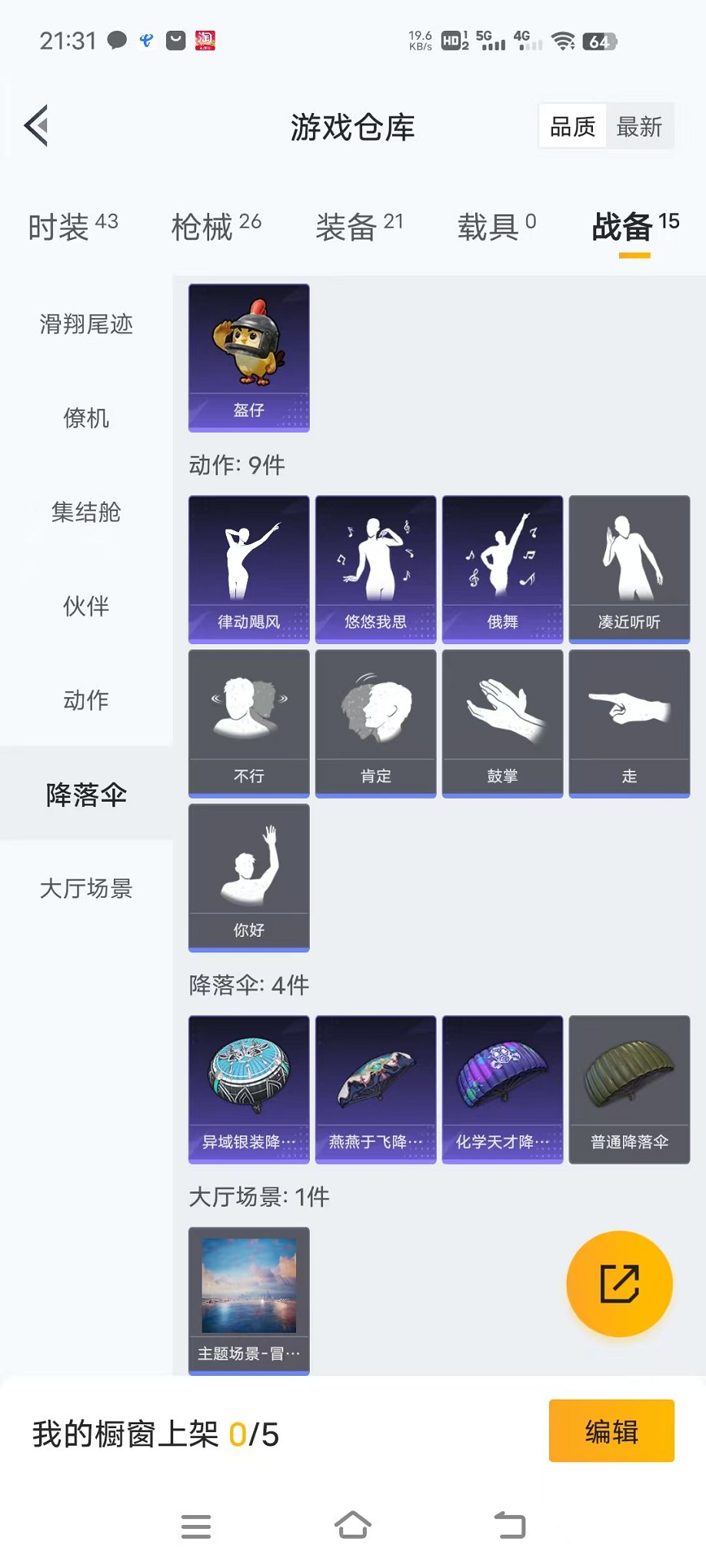This screenshot has height=1568, width=706.
Task: Jump to 集结舱 category
Action: 86,512
